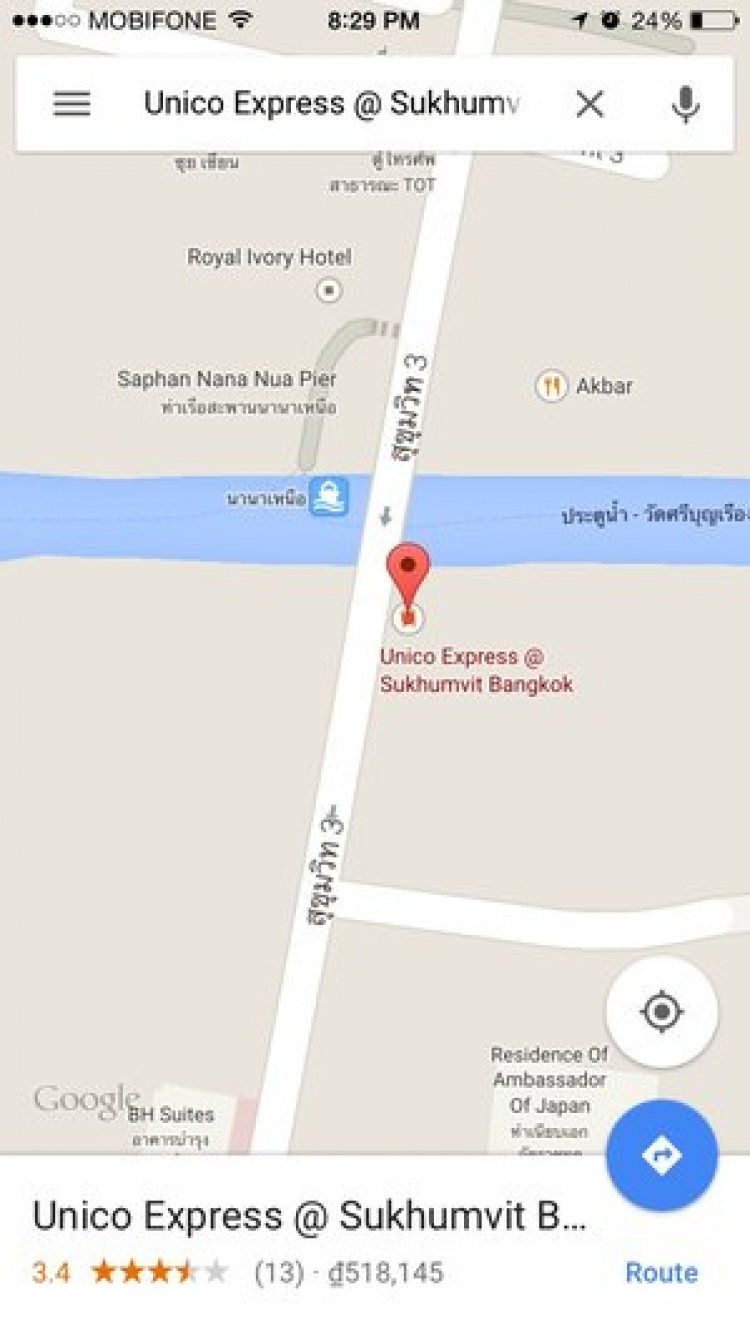750x1331 pixels.
Task: Select the Royal Ivory Hotel marker
Action: (328, 291)
